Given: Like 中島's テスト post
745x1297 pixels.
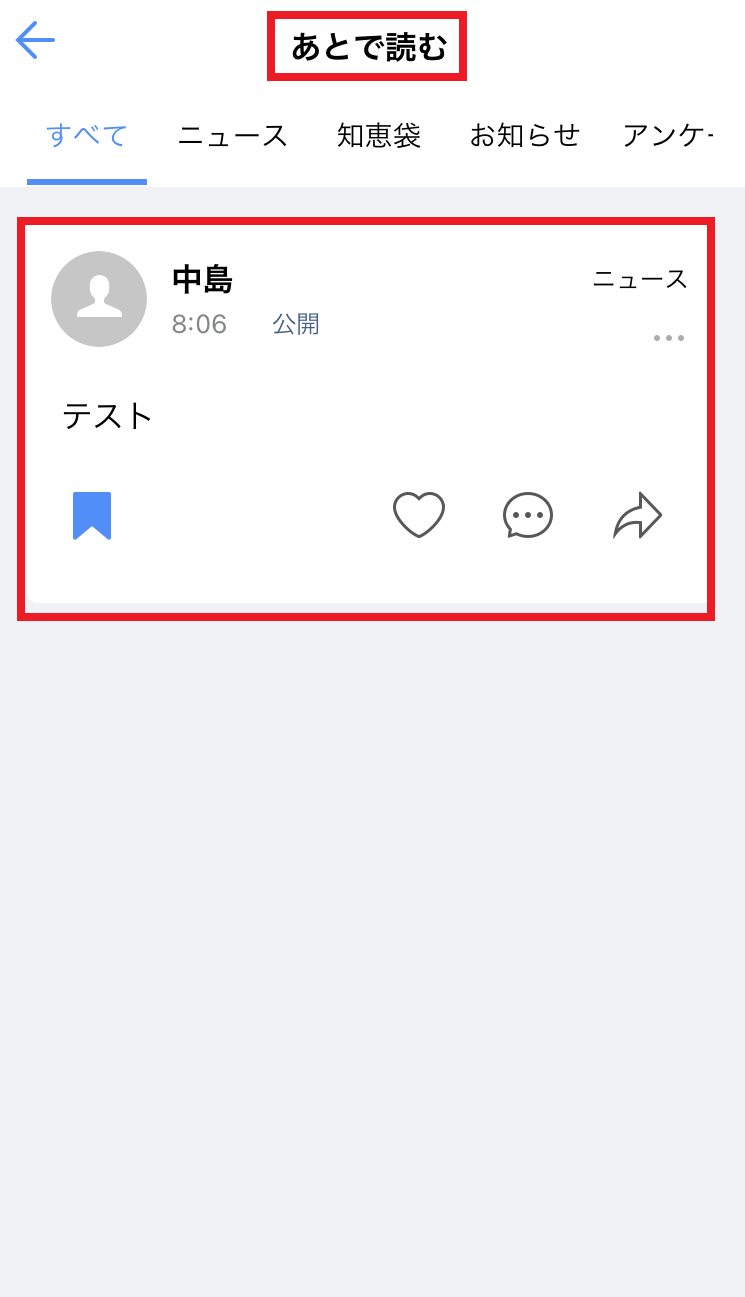Looking at the screenshot, I should [x=418, y=516].
